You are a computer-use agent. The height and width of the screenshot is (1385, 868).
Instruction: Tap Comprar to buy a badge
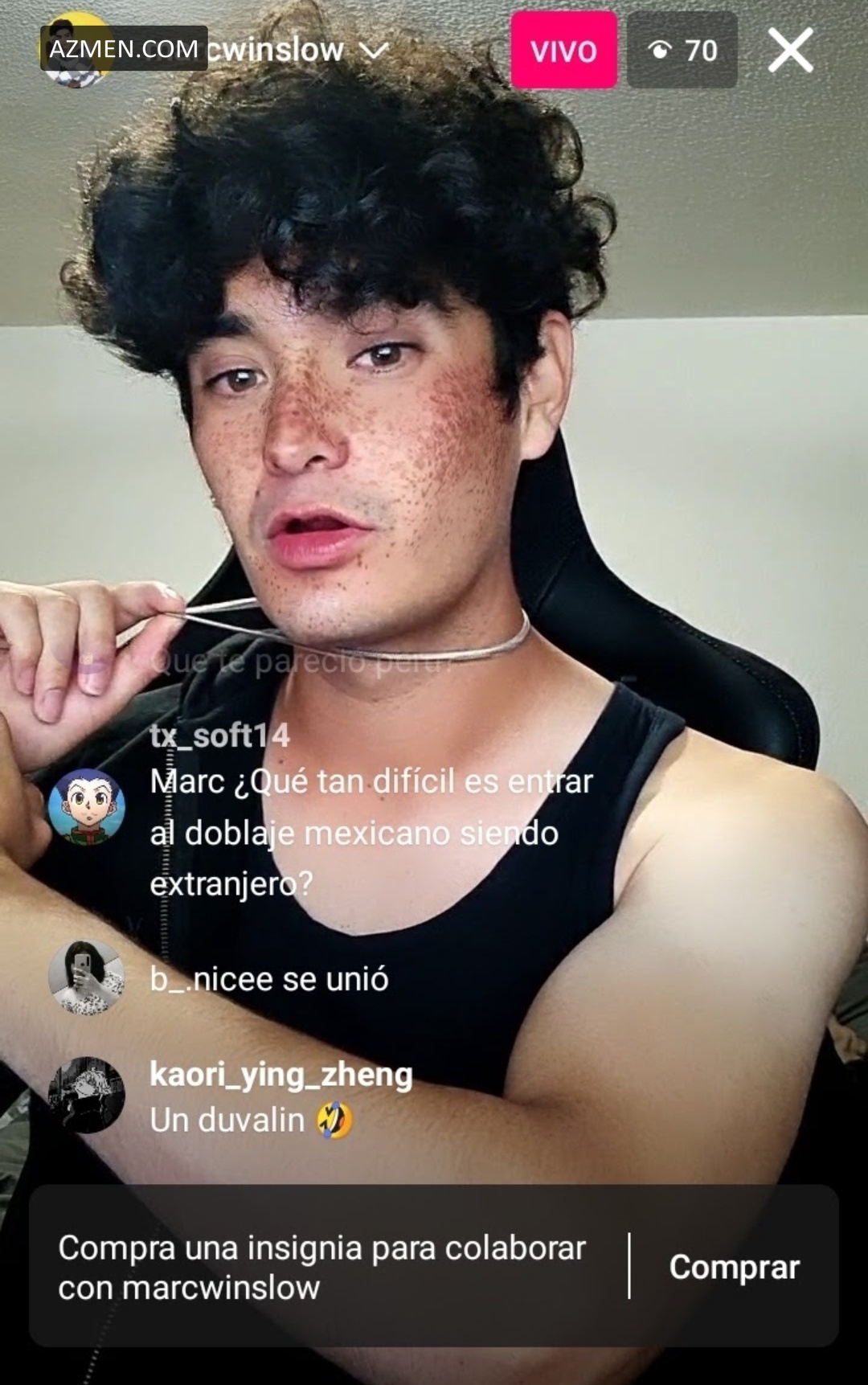734,1267
